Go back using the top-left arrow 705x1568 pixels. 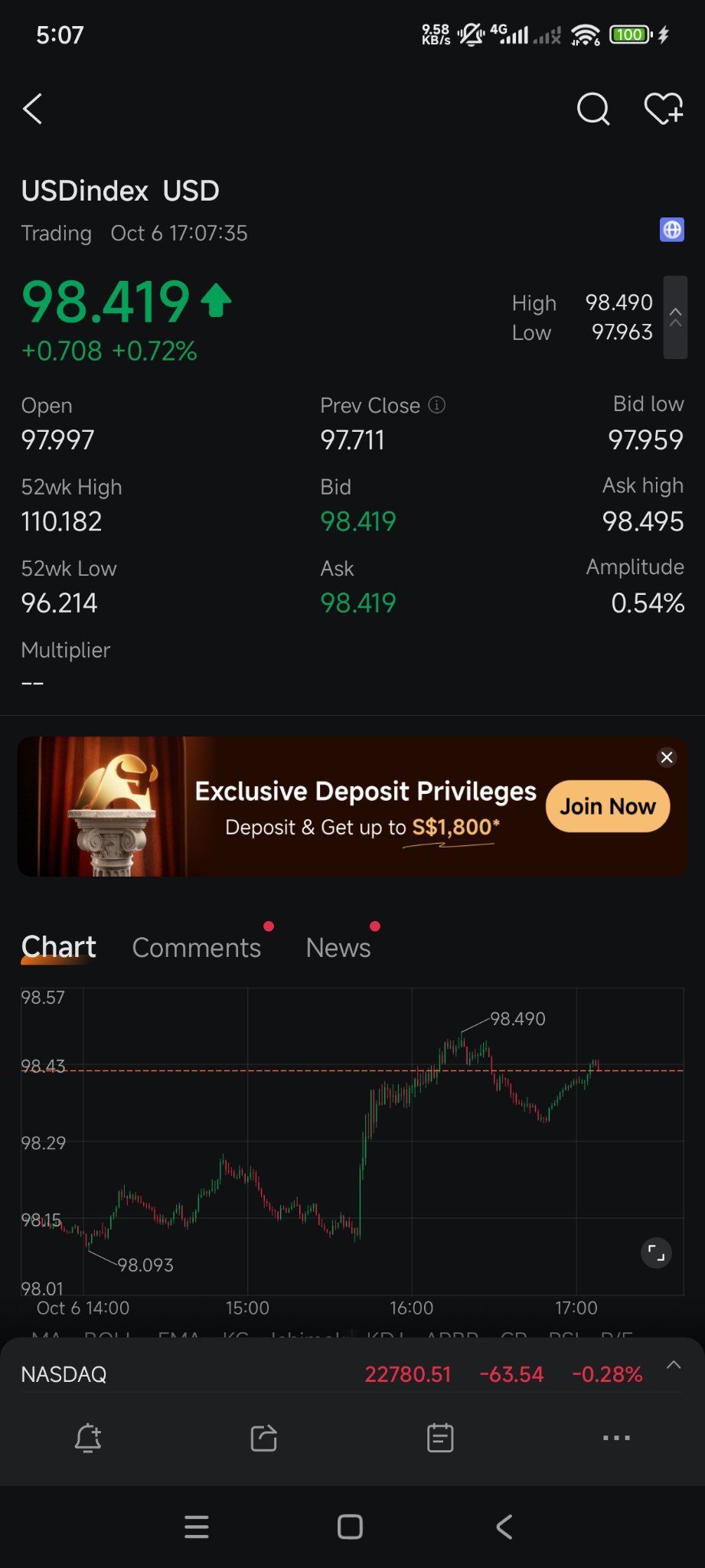(32, 109)
